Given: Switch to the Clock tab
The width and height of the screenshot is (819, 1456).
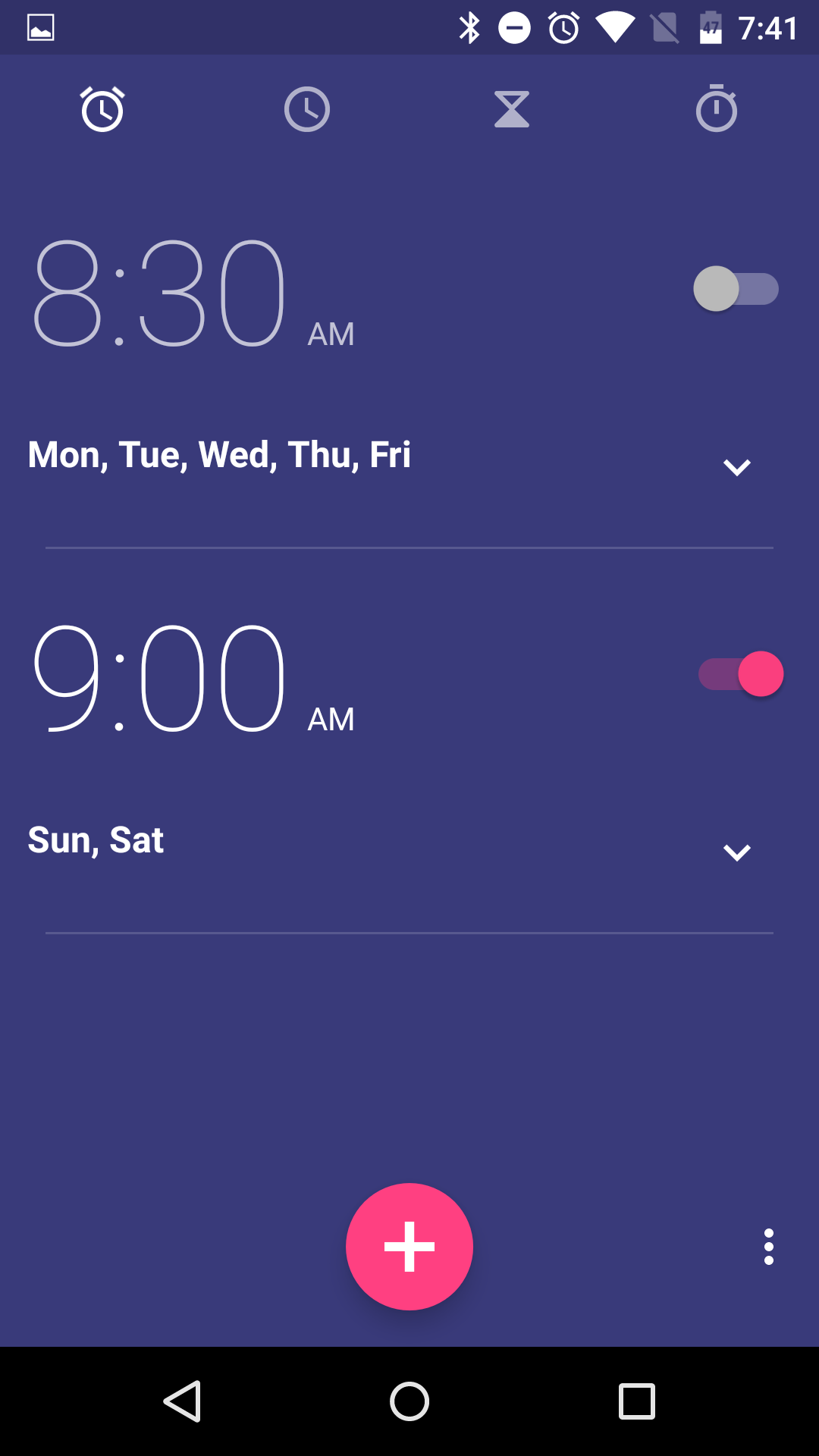Looking at the screenshot, I should (307, 109).
